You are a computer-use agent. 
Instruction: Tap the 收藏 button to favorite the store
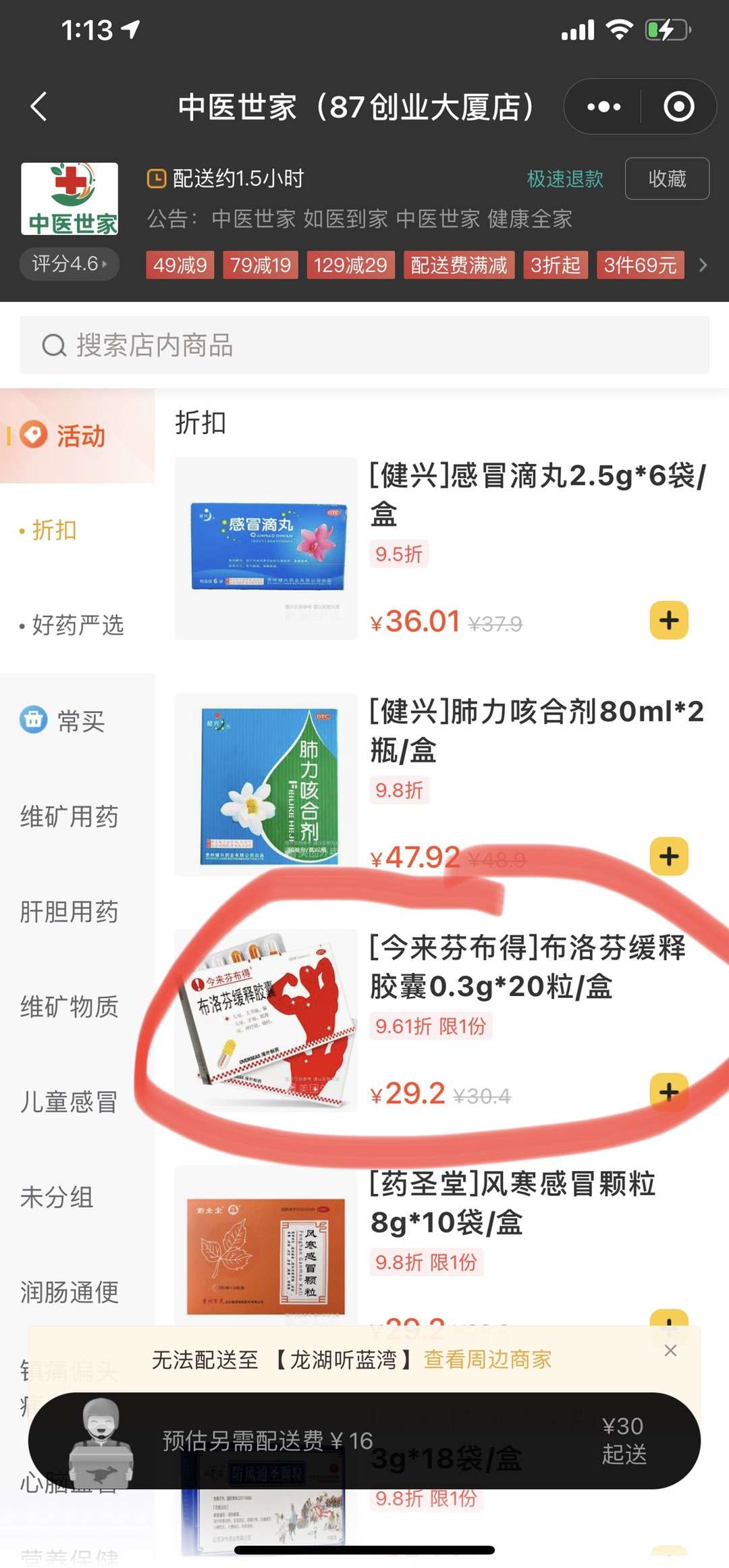[x=666, y=178]
